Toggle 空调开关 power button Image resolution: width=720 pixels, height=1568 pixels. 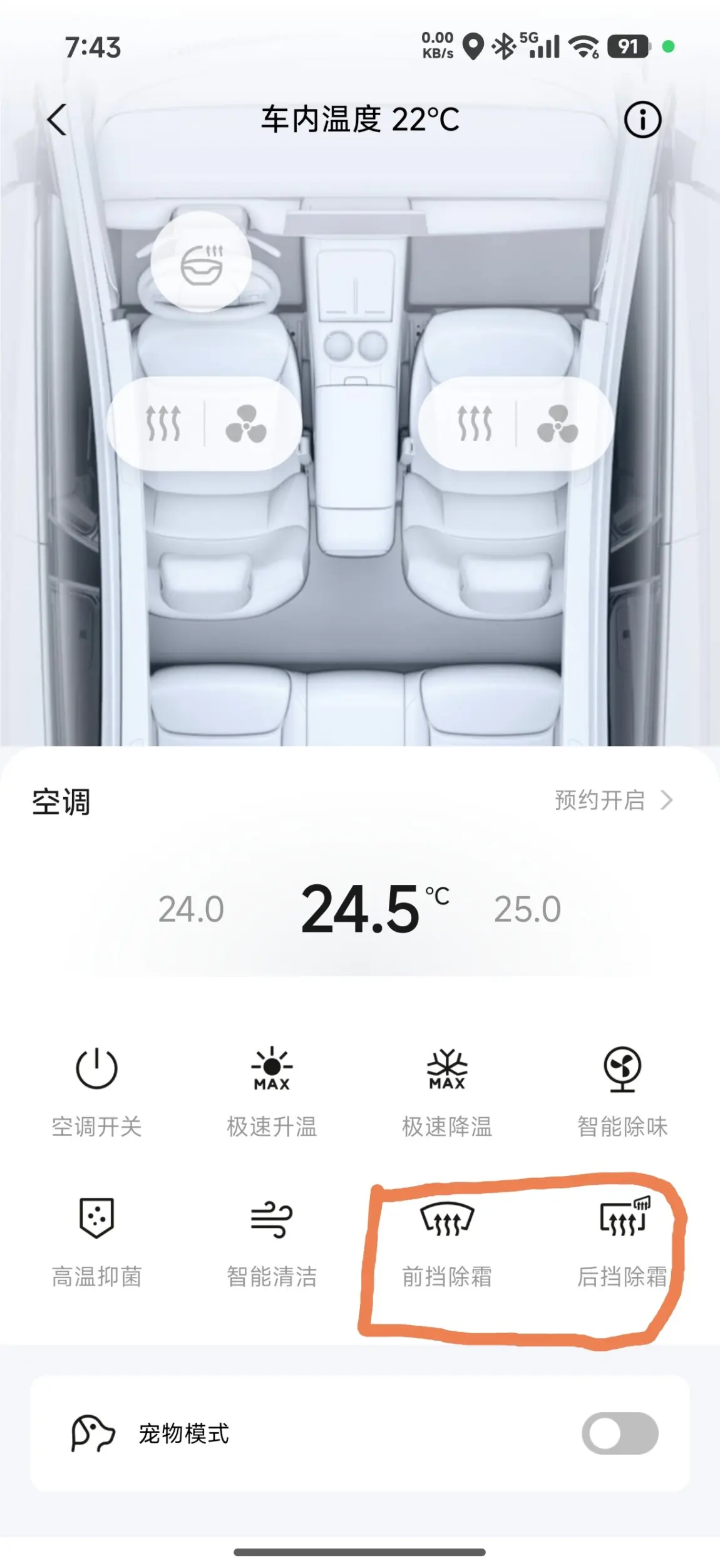(96, 1090)
